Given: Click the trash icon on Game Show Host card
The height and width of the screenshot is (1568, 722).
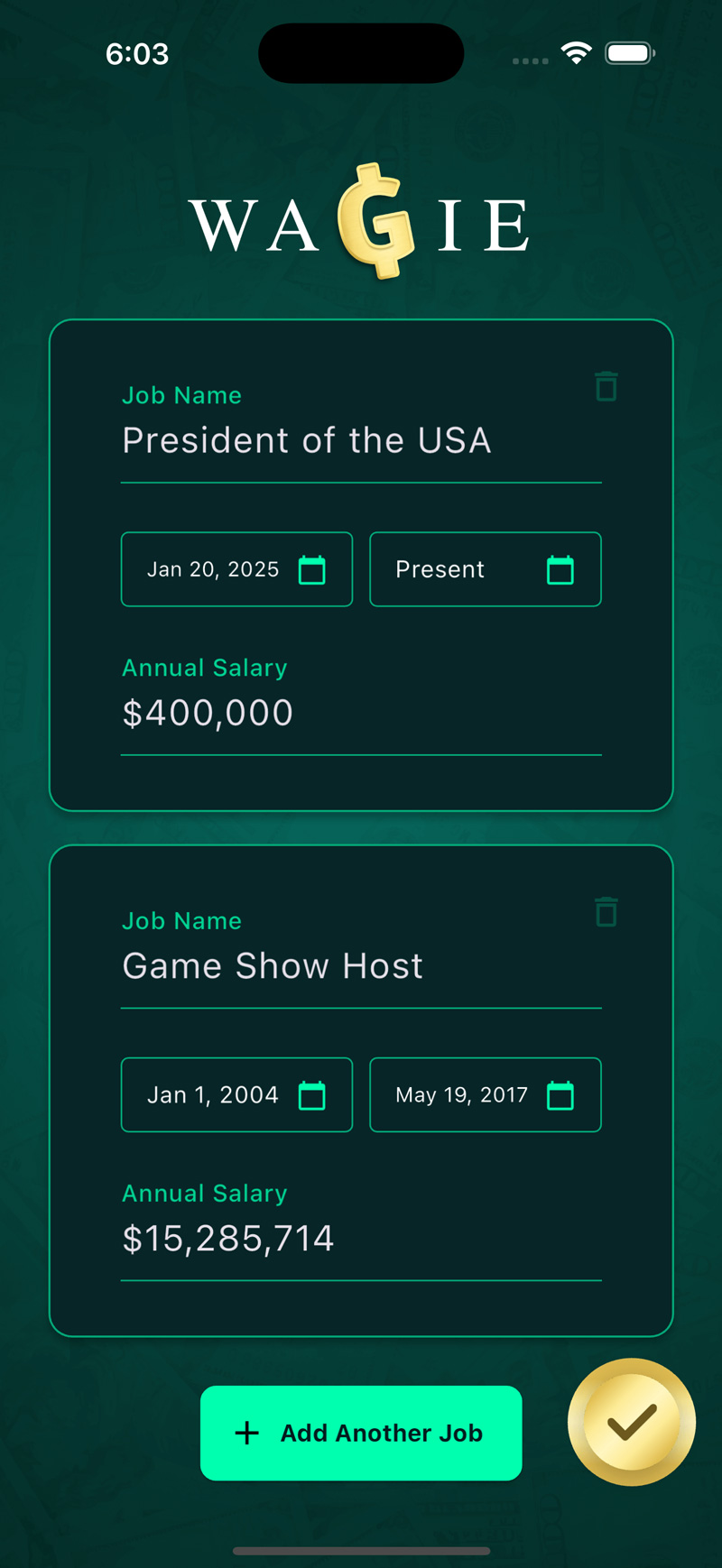Looking at the screenshot, I should pos(606,912).
